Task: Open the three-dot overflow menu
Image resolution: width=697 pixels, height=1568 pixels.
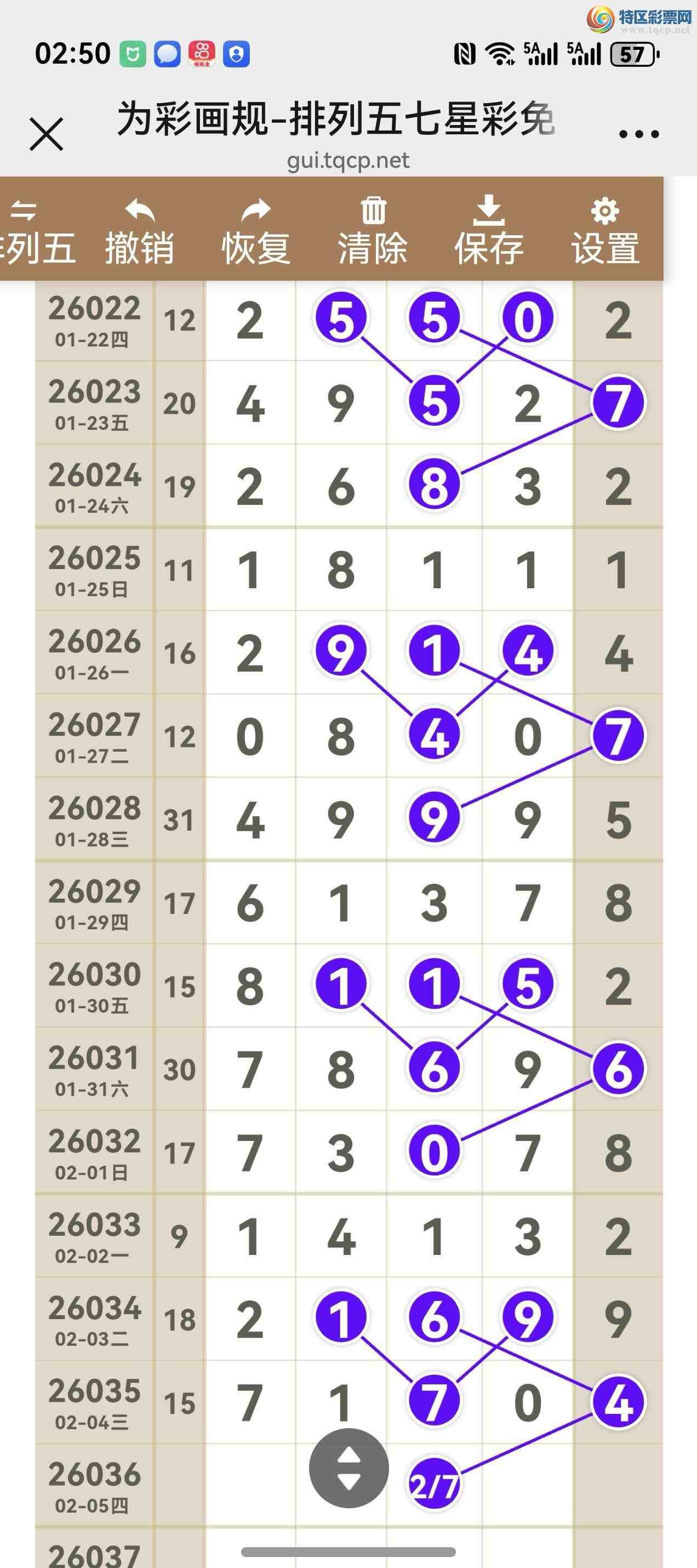Action: point(638,134)
